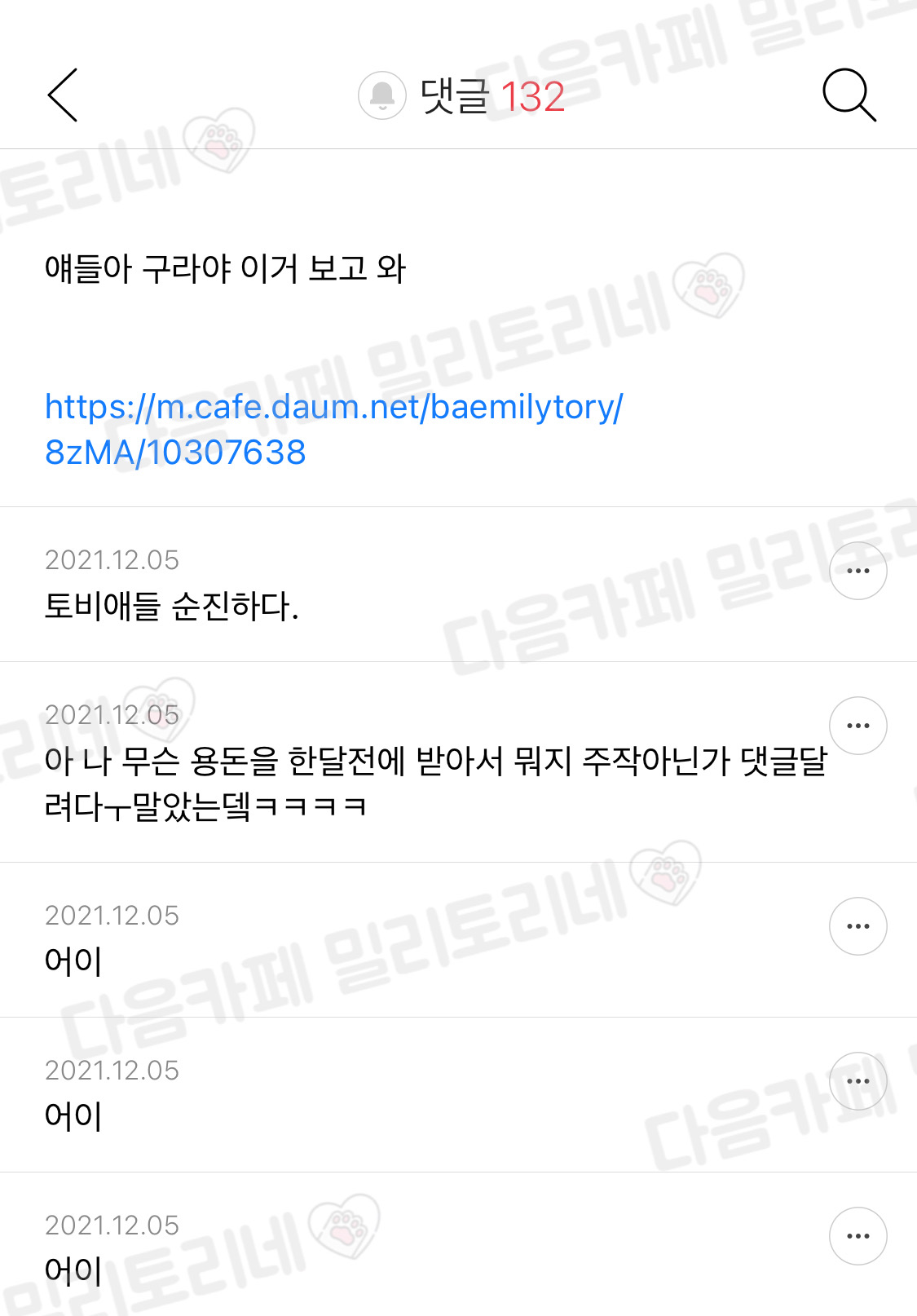Open comment search with the magnifier

(x=849, y=95)
